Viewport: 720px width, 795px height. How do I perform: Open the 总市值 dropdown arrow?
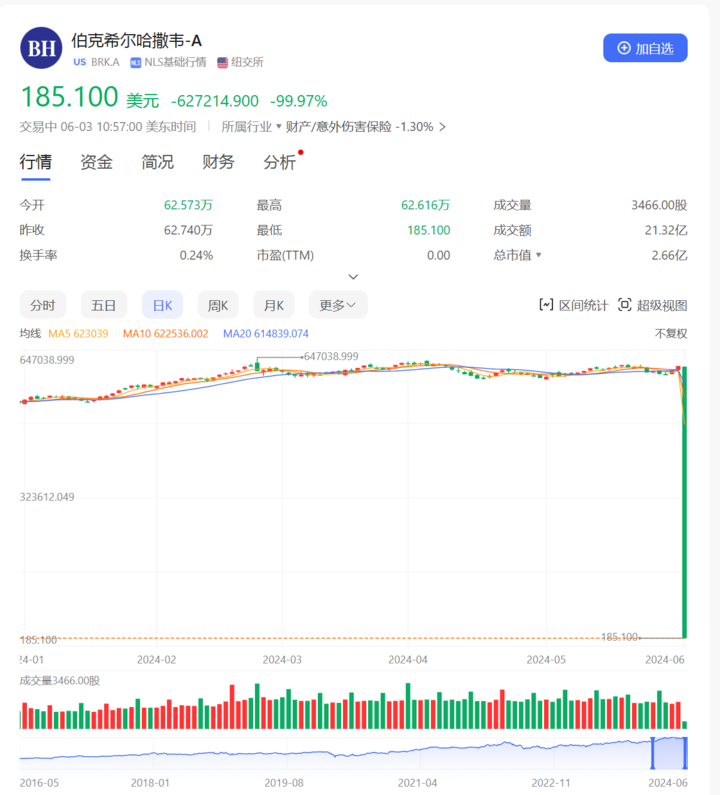(538, 255)
